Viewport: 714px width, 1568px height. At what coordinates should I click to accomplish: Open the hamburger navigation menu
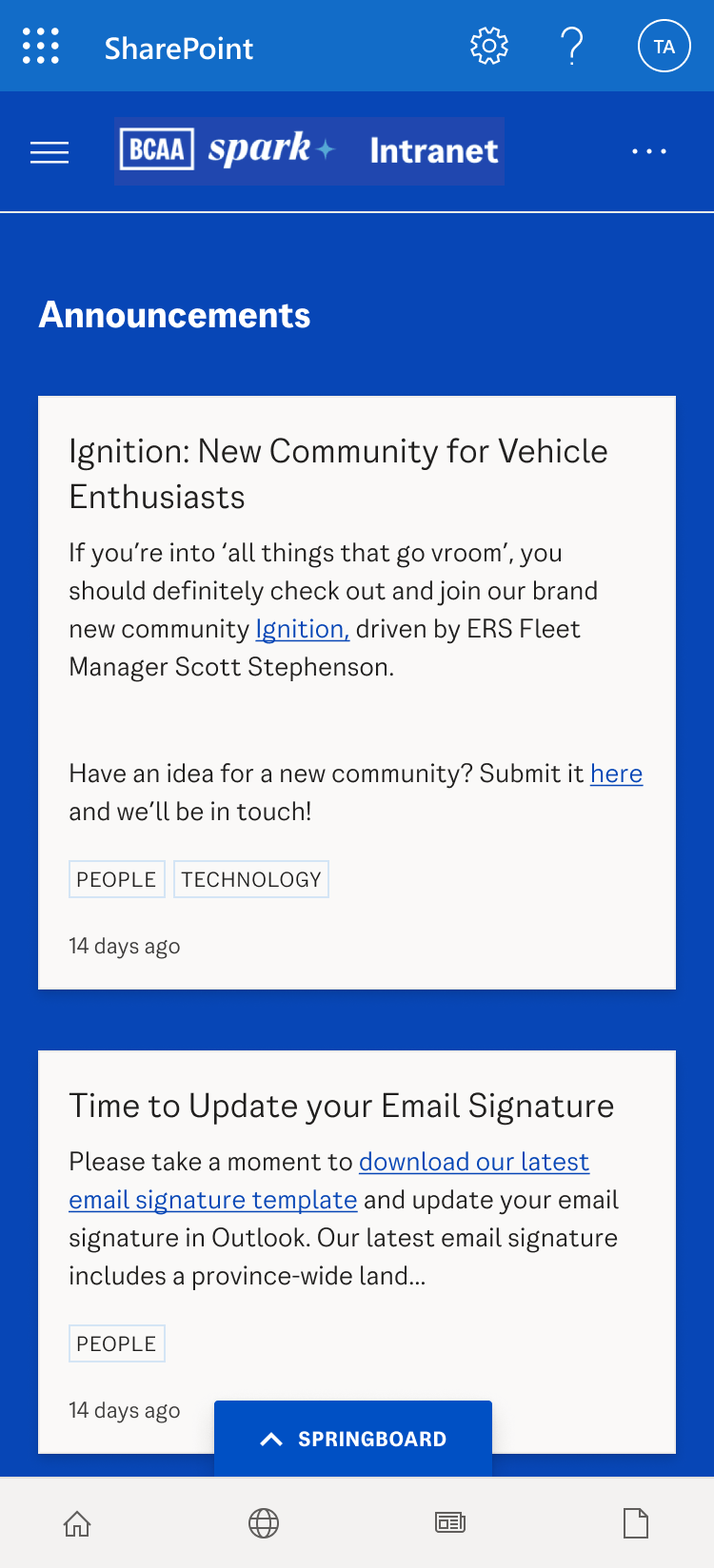click(50, 151)
